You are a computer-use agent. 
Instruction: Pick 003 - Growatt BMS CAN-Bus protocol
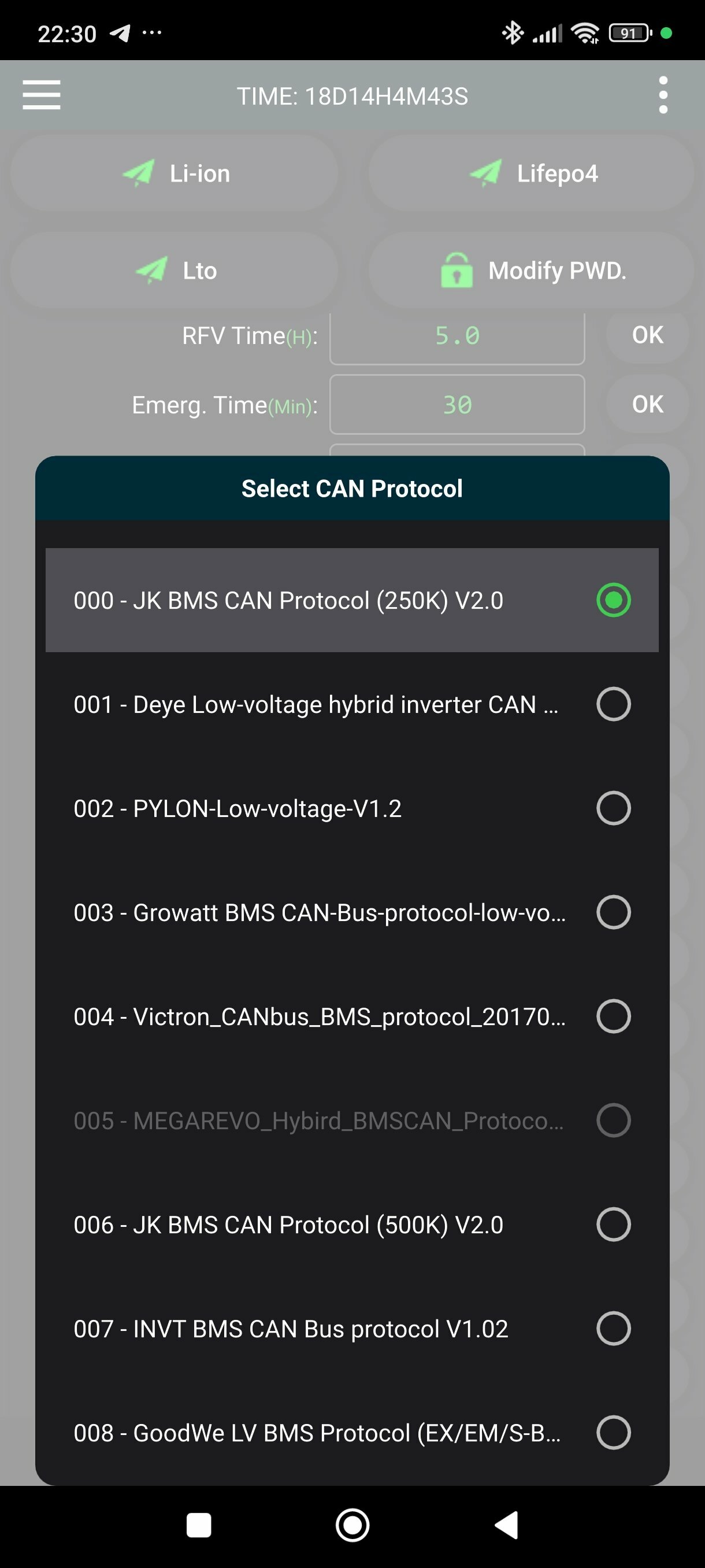tap(351, 912)
